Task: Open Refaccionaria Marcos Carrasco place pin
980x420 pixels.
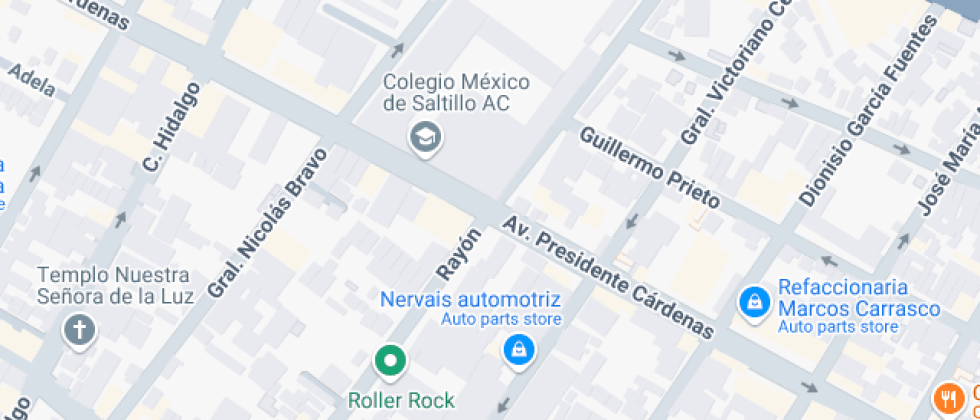Action: click(x=753, y=300)
